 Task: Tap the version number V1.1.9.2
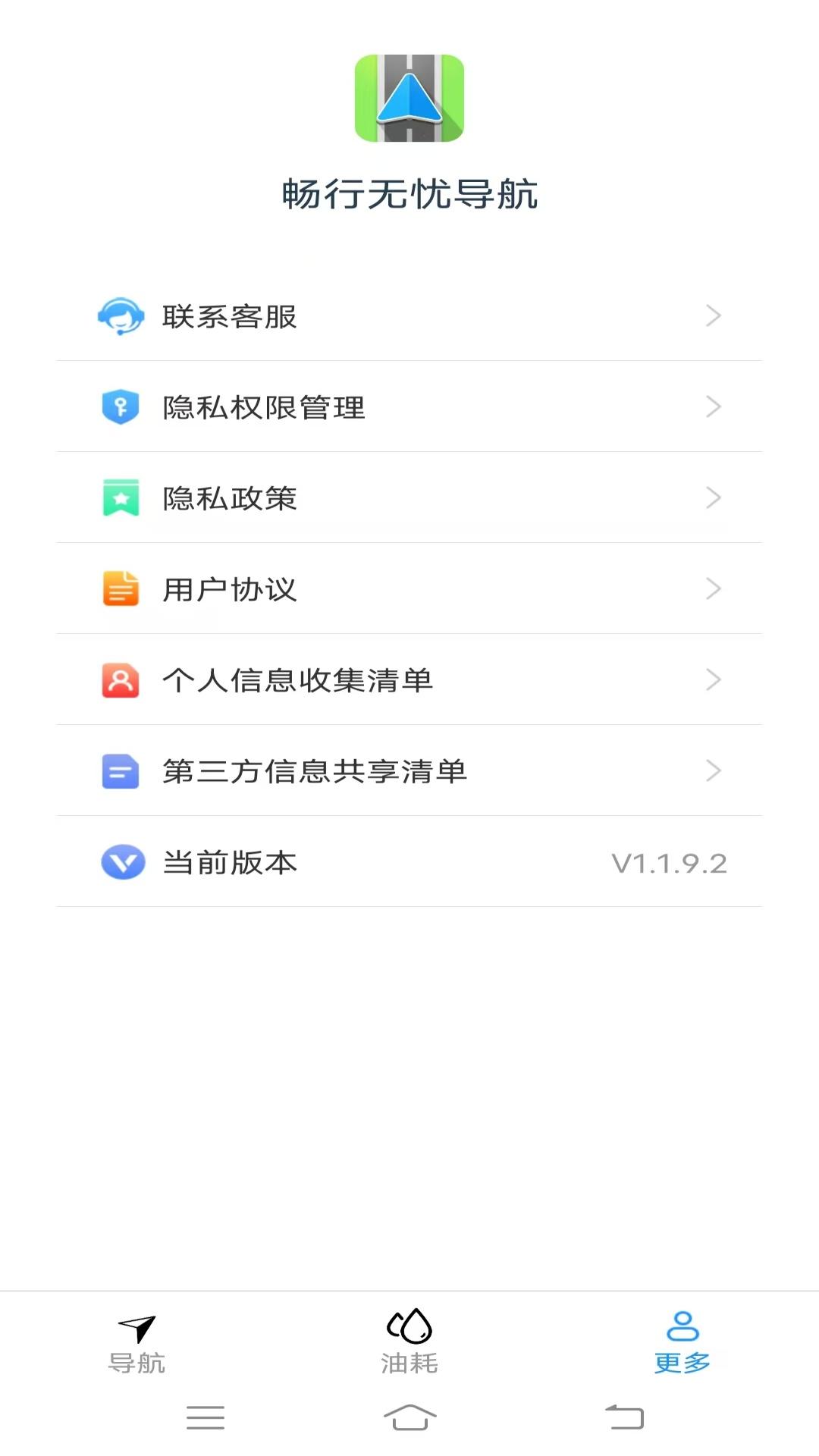(669, 862)
